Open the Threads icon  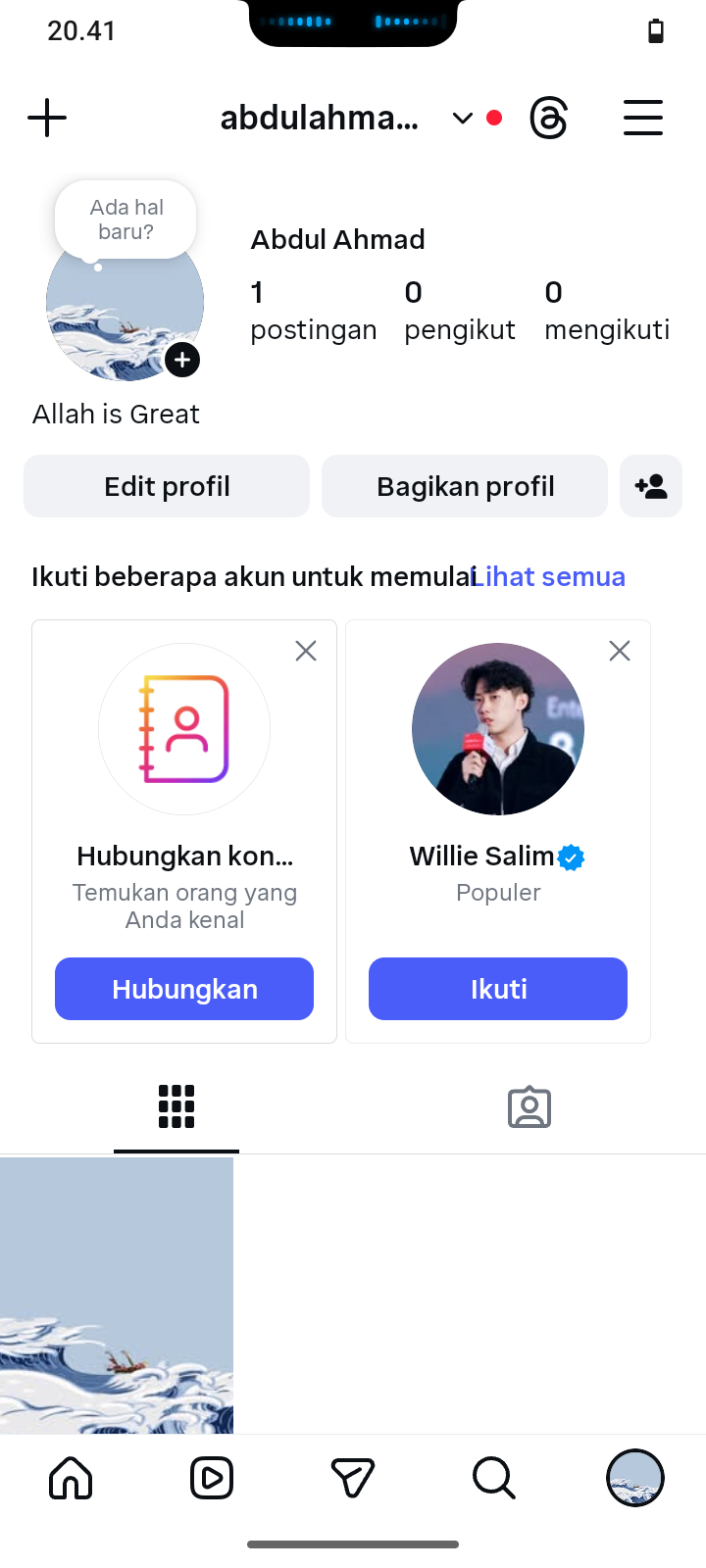point(549,119)
